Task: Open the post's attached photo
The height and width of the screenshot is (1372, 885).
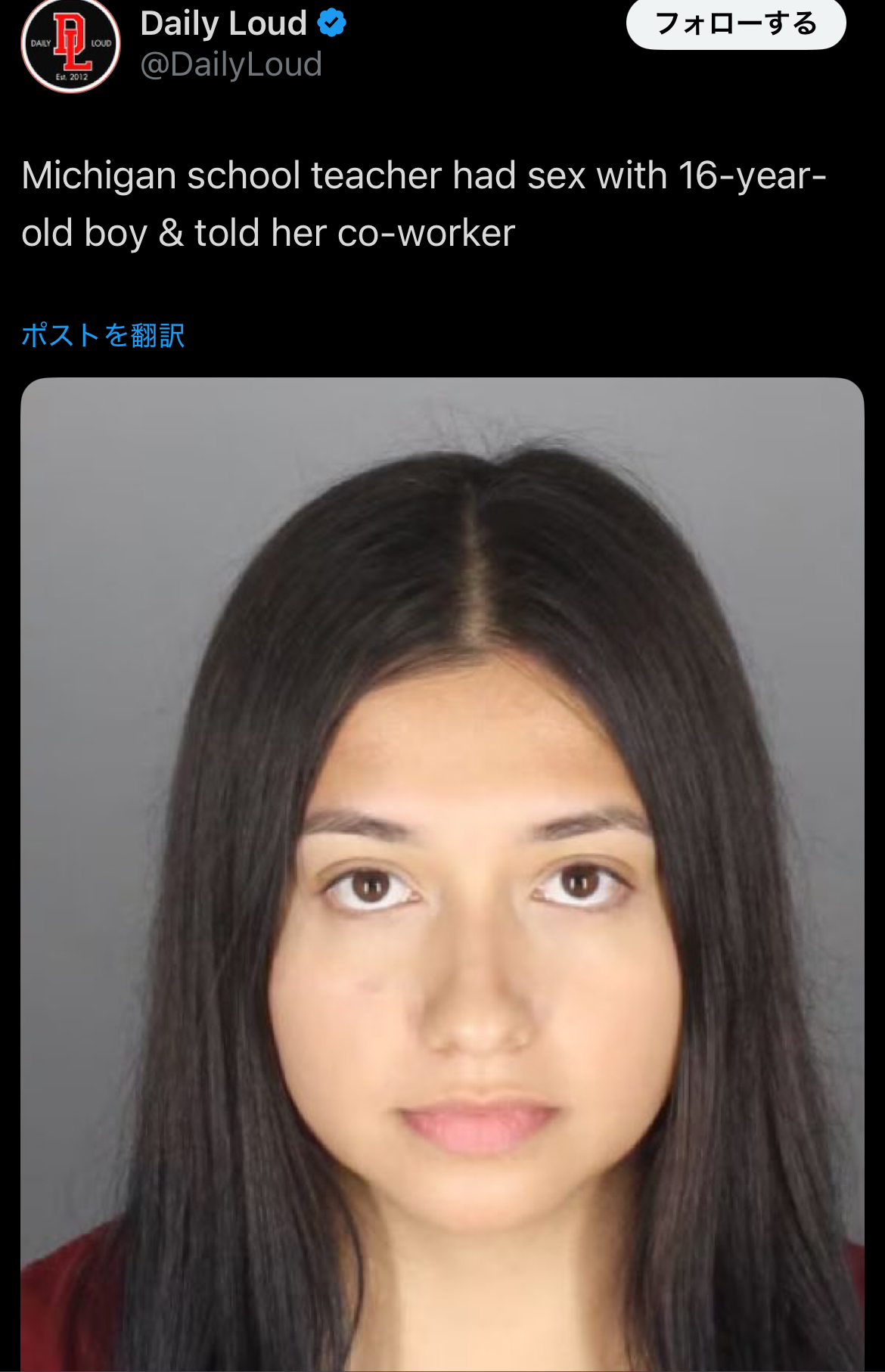Action: (x=442, y=870)
